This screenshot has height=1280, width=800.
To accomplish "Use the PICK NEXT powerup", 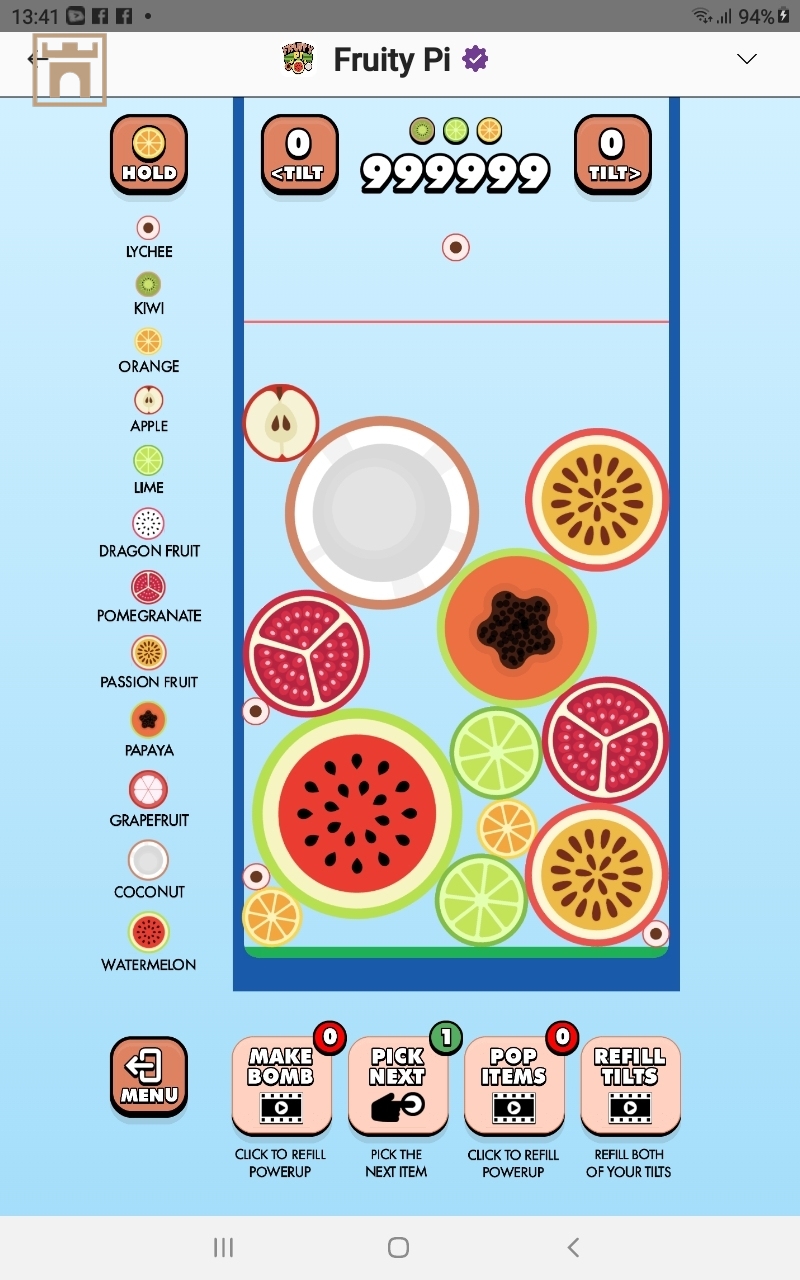I will [x=397, y=1085].
